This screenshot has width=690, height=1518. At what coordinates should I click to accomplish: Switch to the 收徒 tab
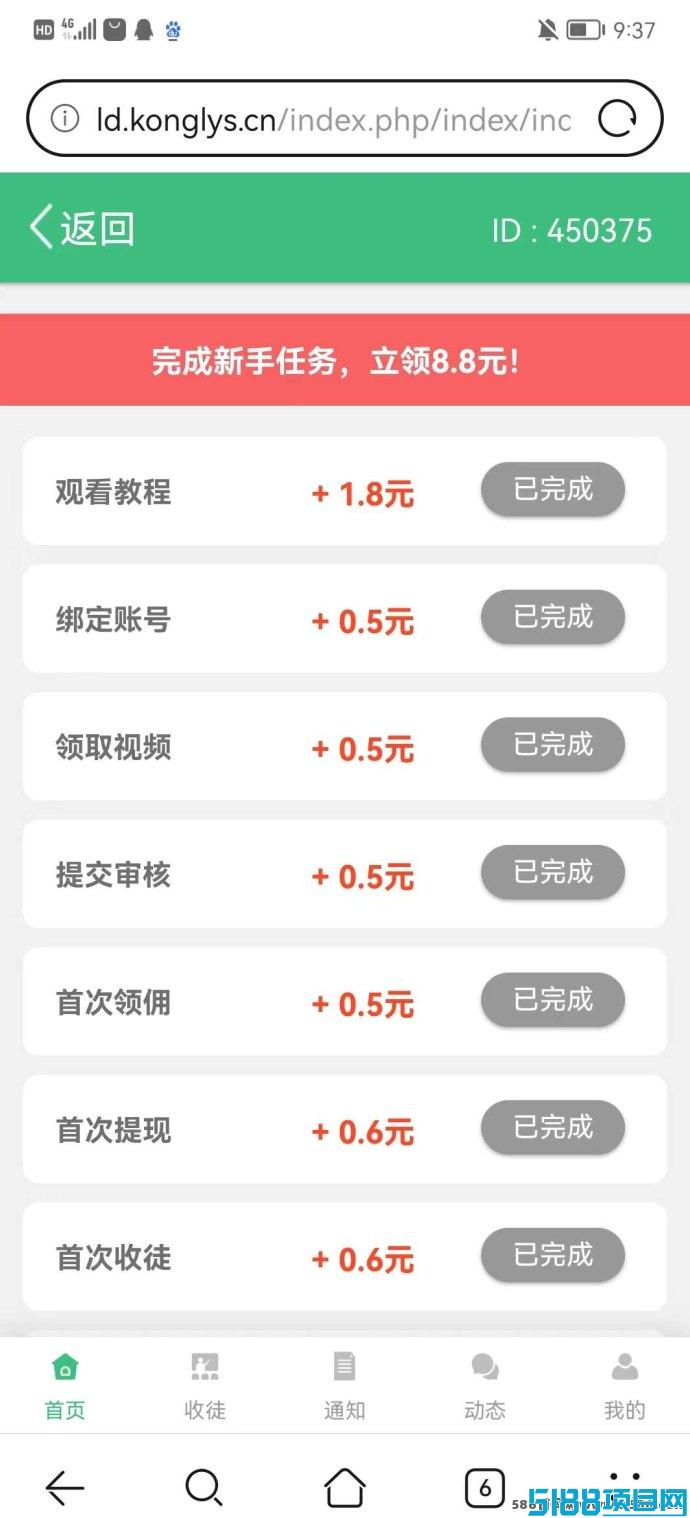[205, 1386]
